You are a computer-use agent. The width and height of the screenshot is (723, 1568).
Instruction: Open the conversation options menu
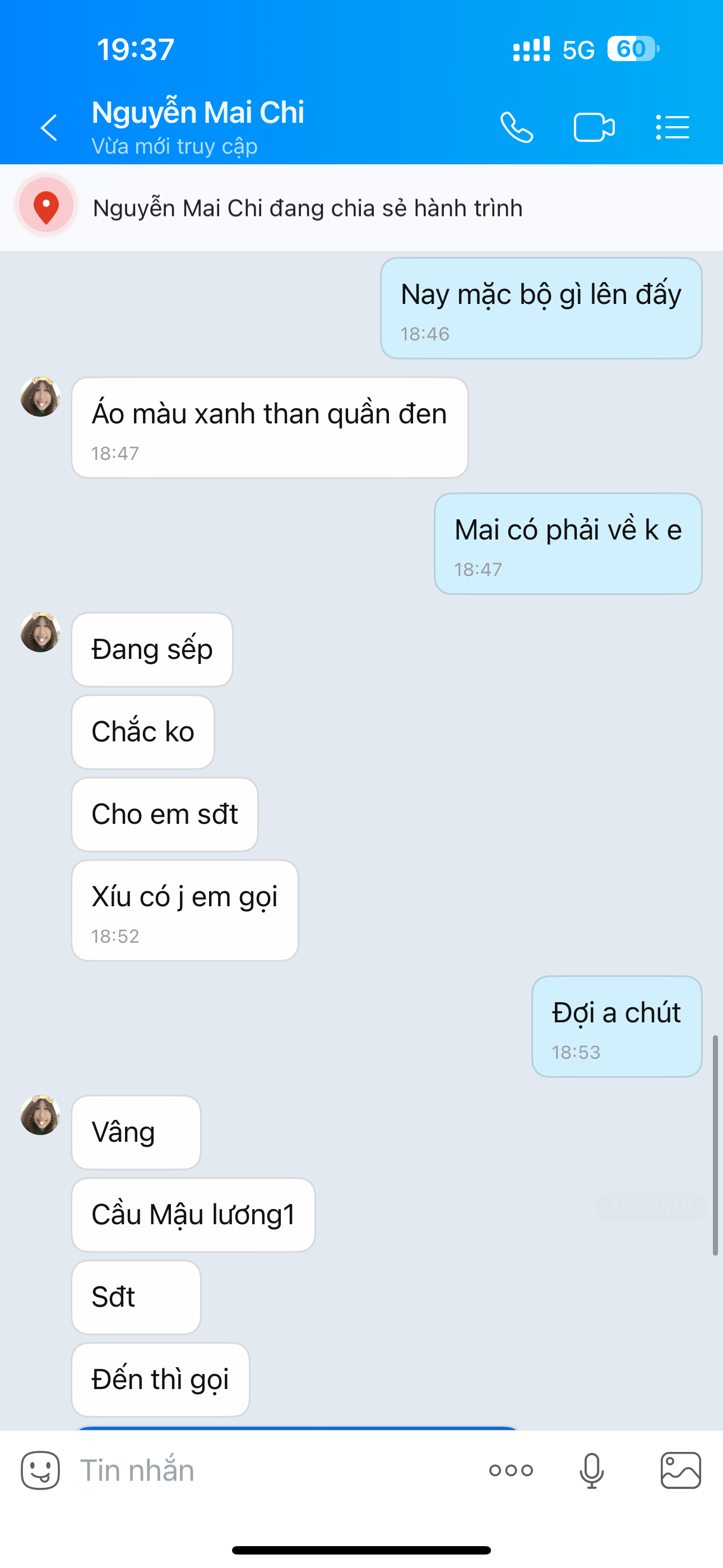click(673, 127)
